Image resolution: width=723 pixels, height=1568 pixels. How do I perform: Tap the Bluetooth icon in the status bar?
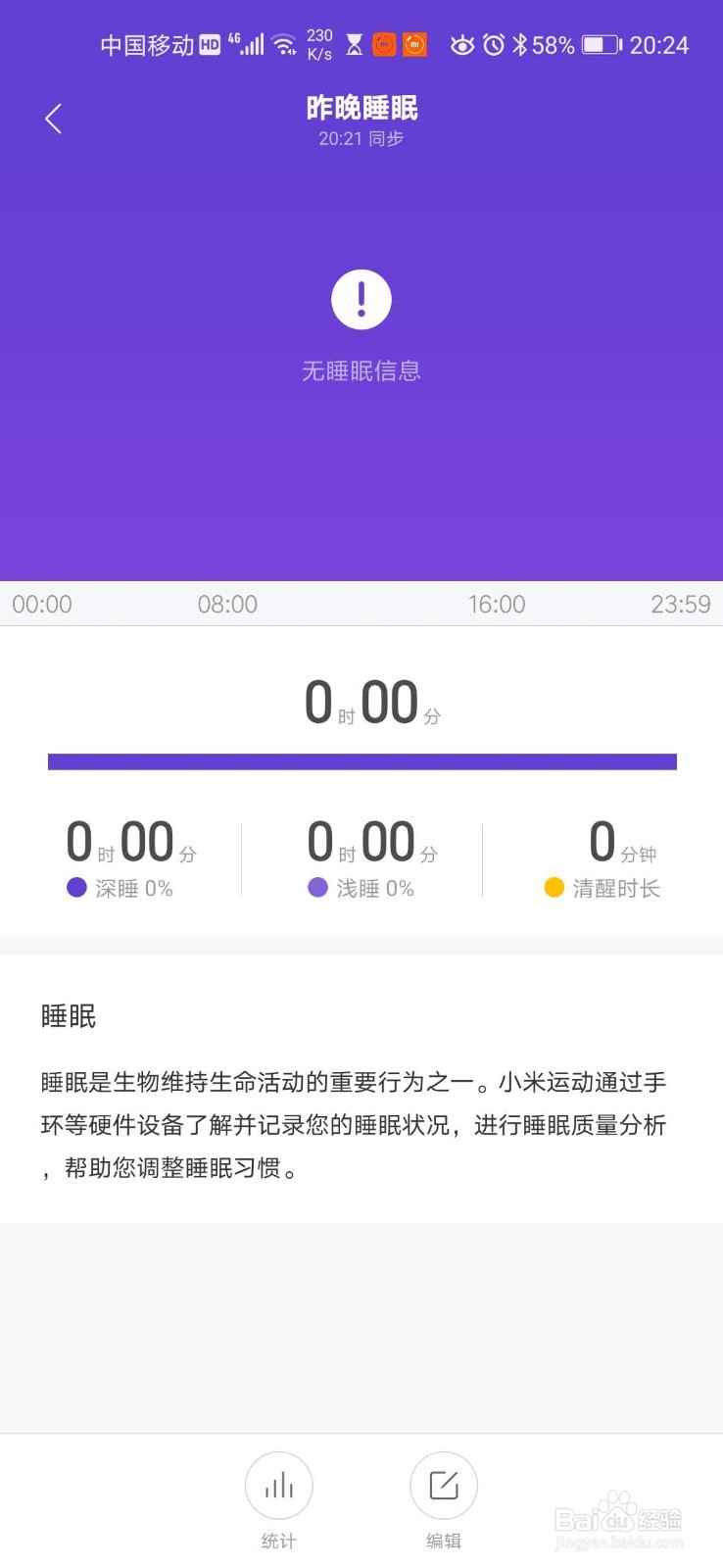coord(520,44)
